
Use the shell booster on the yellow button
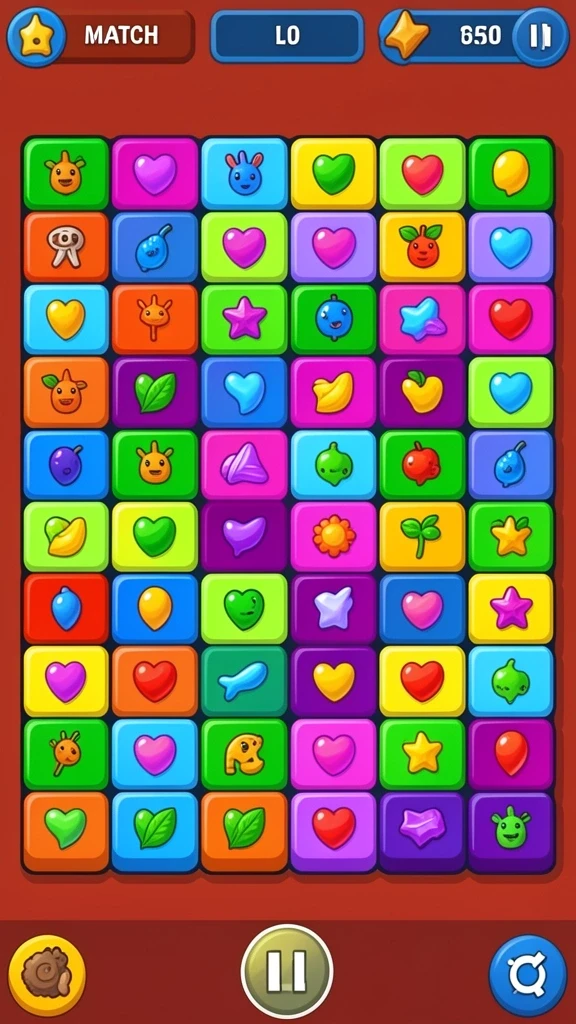[x=47, y=975]
